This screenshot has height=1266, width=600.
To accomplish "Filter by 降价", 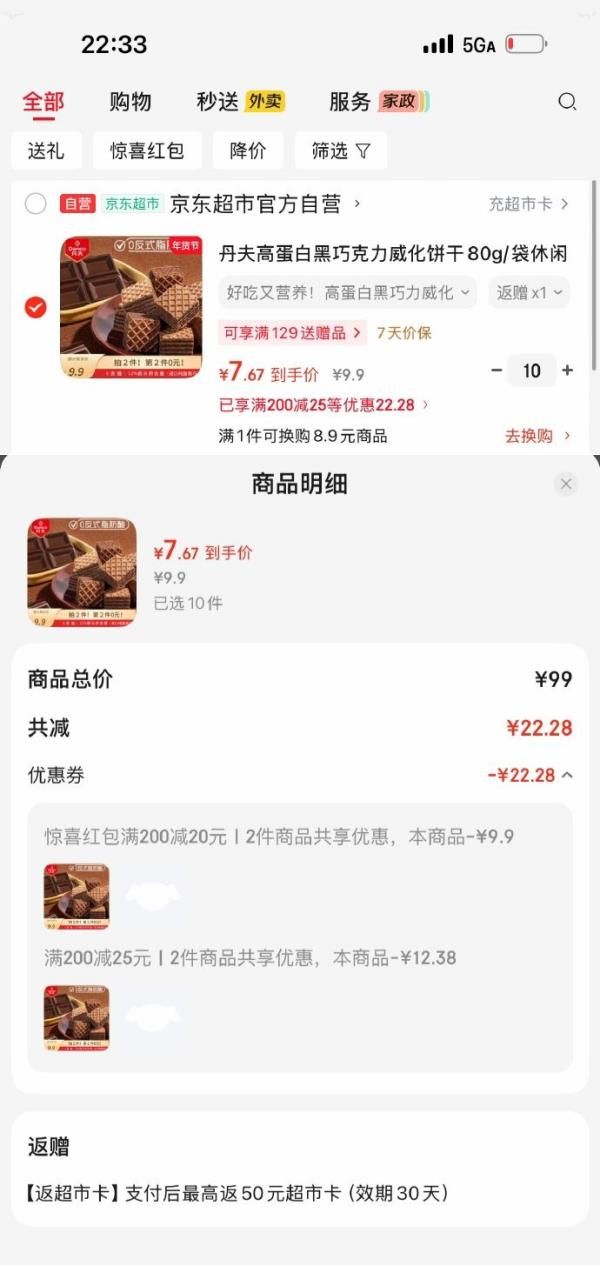I will [247, 151].
